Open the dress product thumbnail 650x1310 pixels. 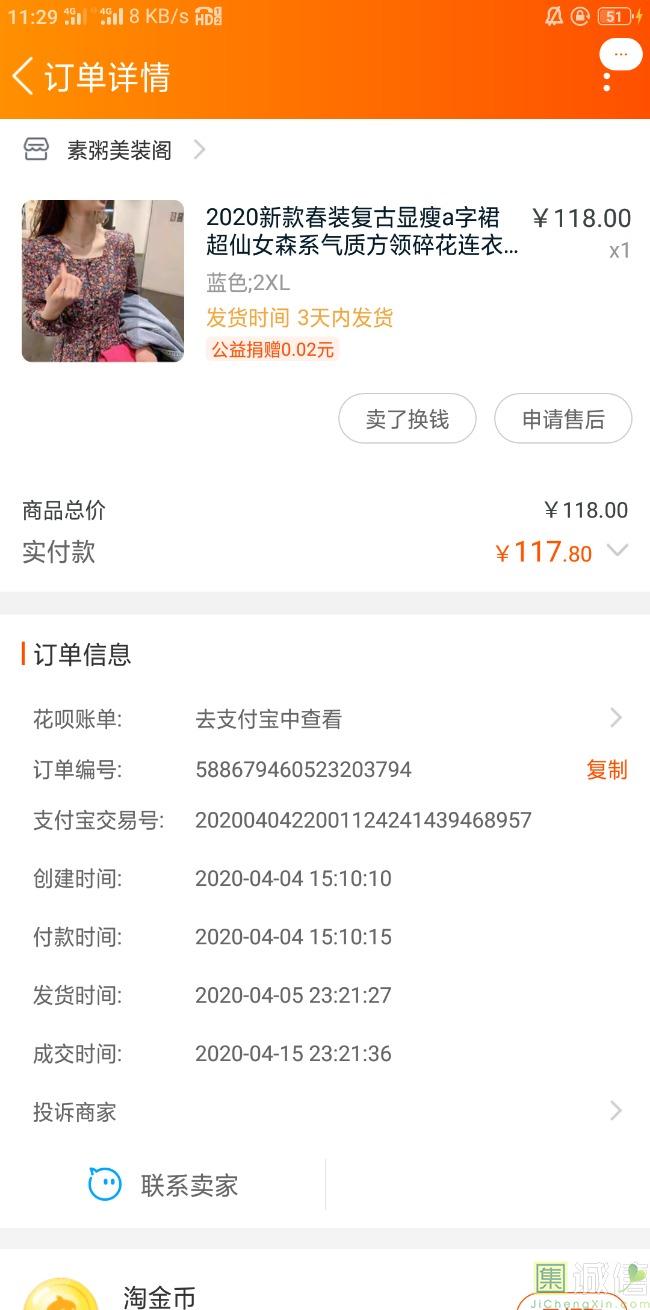point(103,281)
